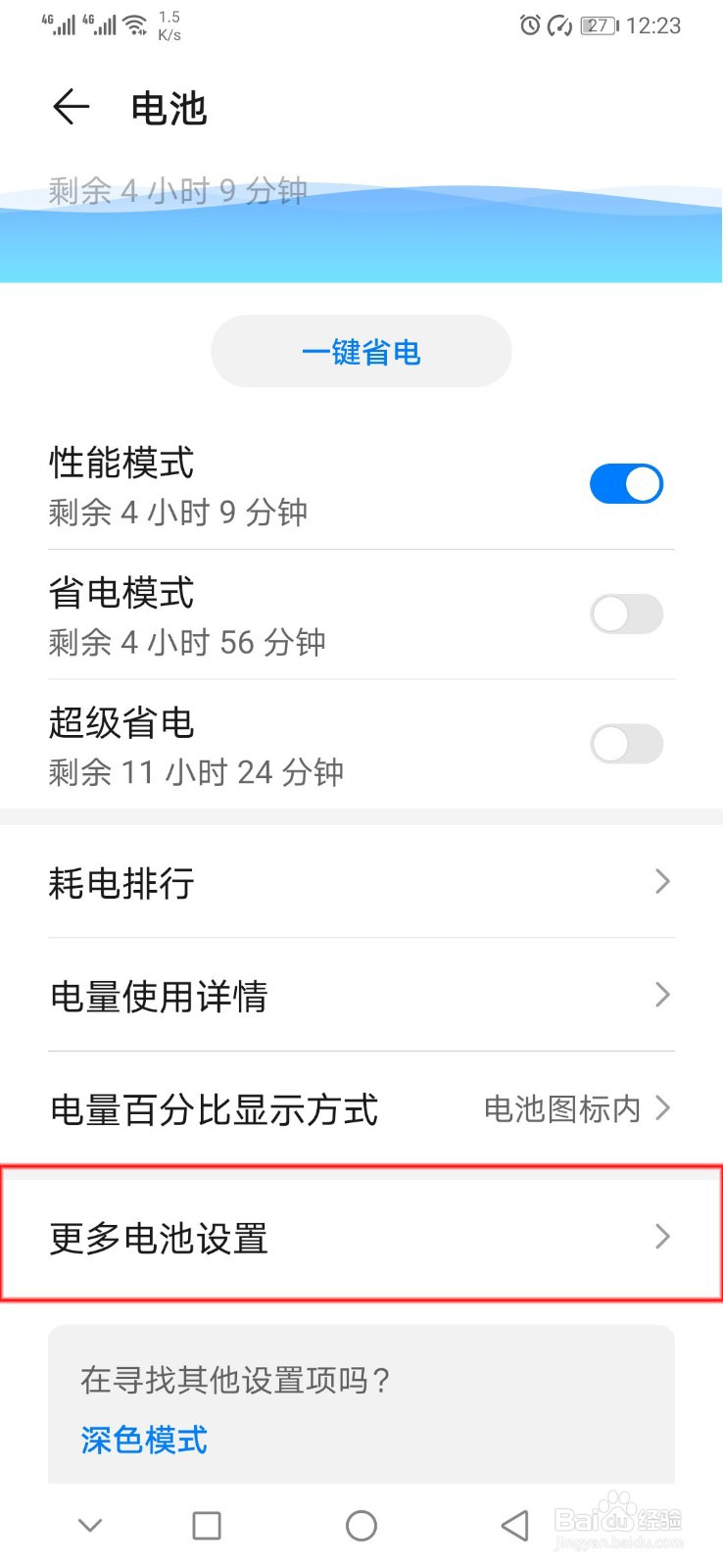
Task: Tap the recent apps square in navigation bar
Action: pyautogui.click(x=206, y=1525)
